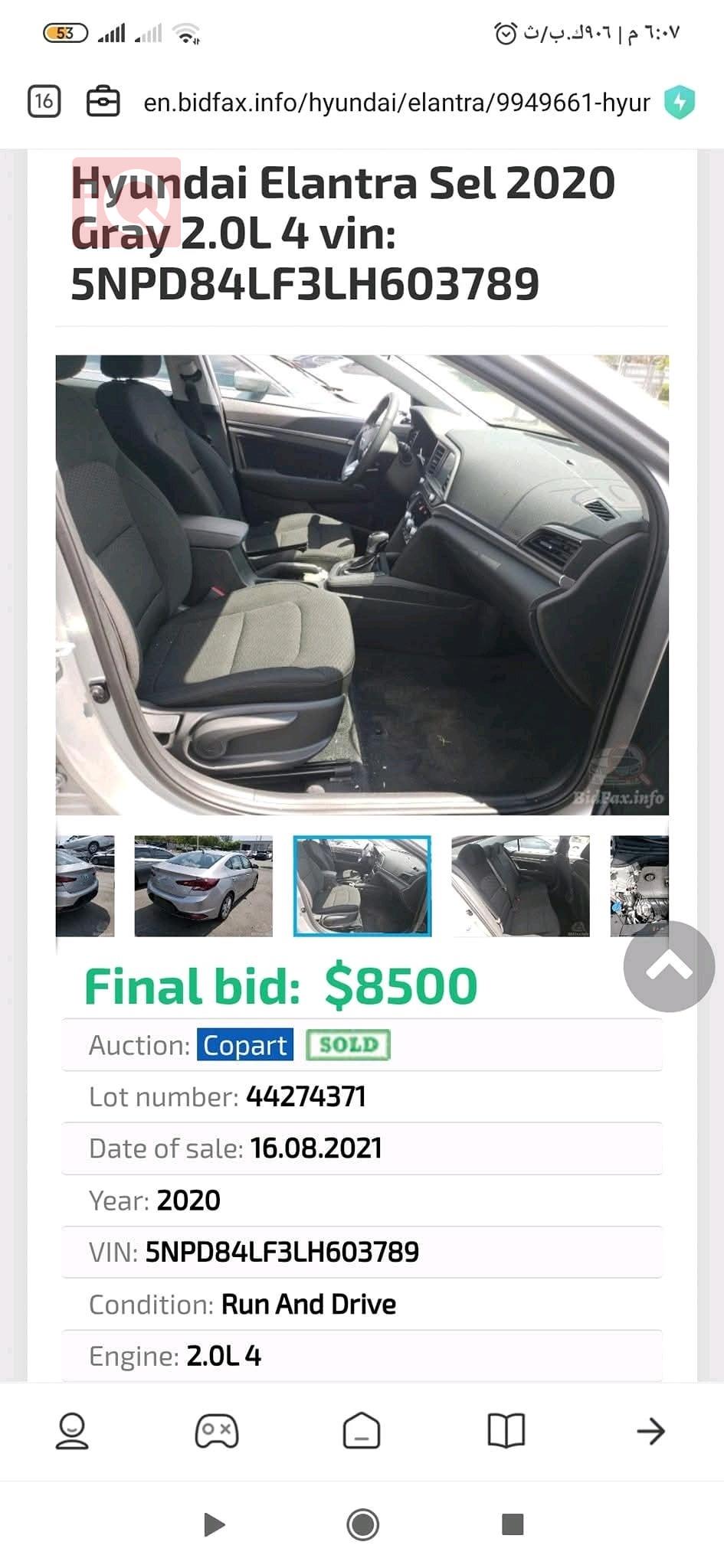The height and width of the screenshot is (1568, 724).
Task: Select the partially visible first car thumbnail
Action: click(x=85, y=886)
